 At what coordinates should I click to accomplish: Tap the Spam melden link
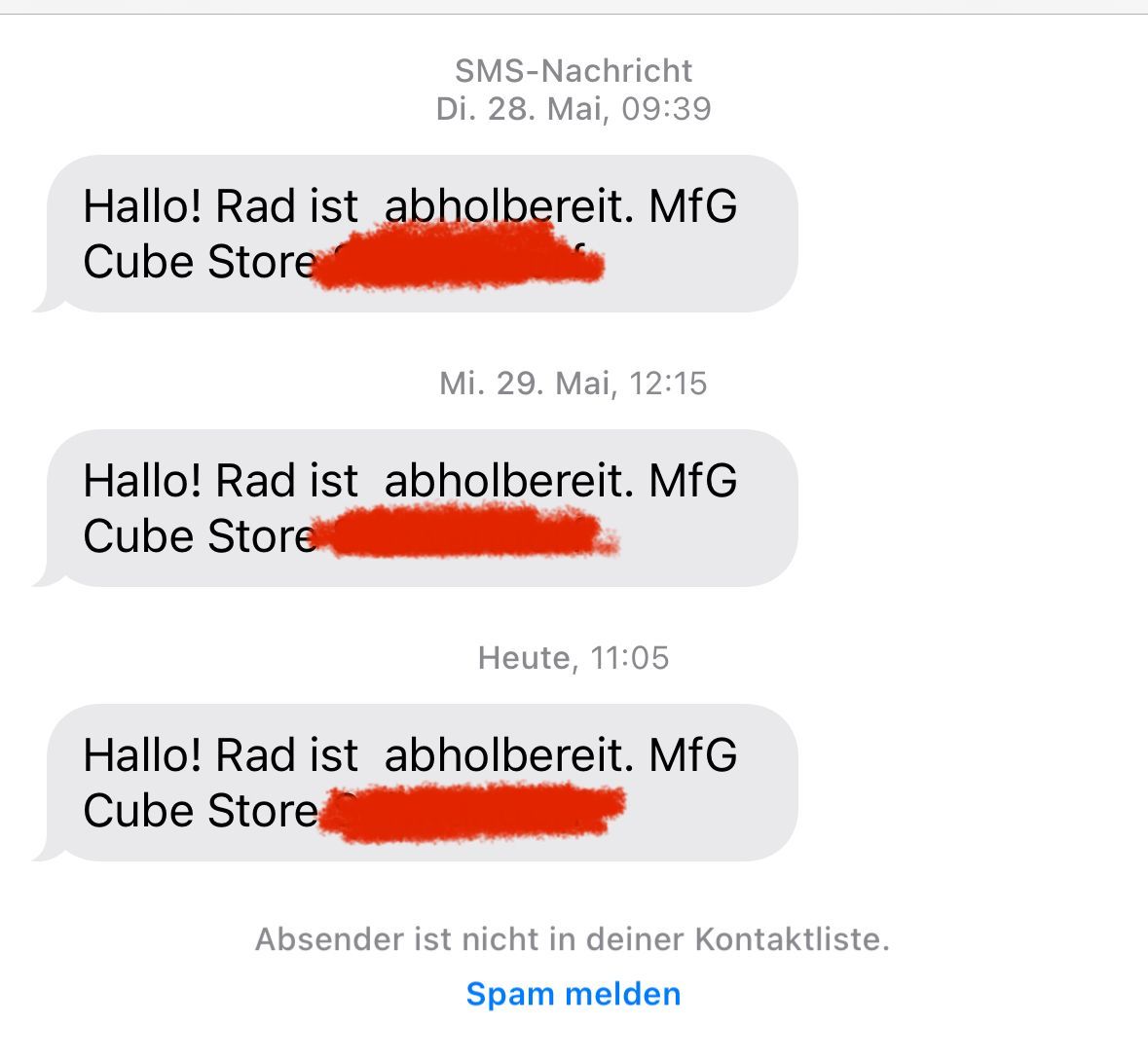(573, 994)
